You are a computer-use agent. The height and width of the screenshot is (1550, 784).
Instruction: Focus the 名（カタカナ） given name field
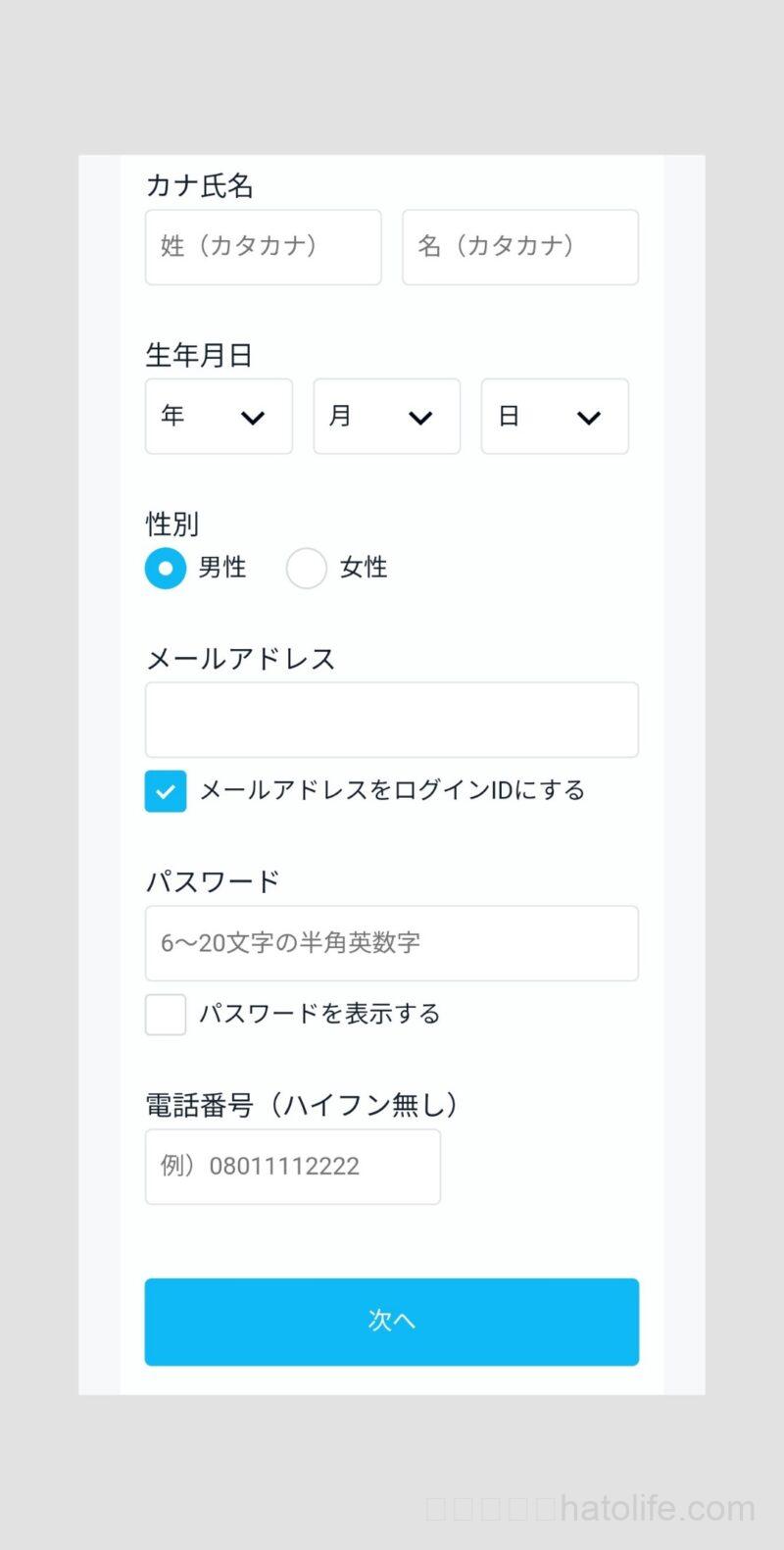pos(519,247)
